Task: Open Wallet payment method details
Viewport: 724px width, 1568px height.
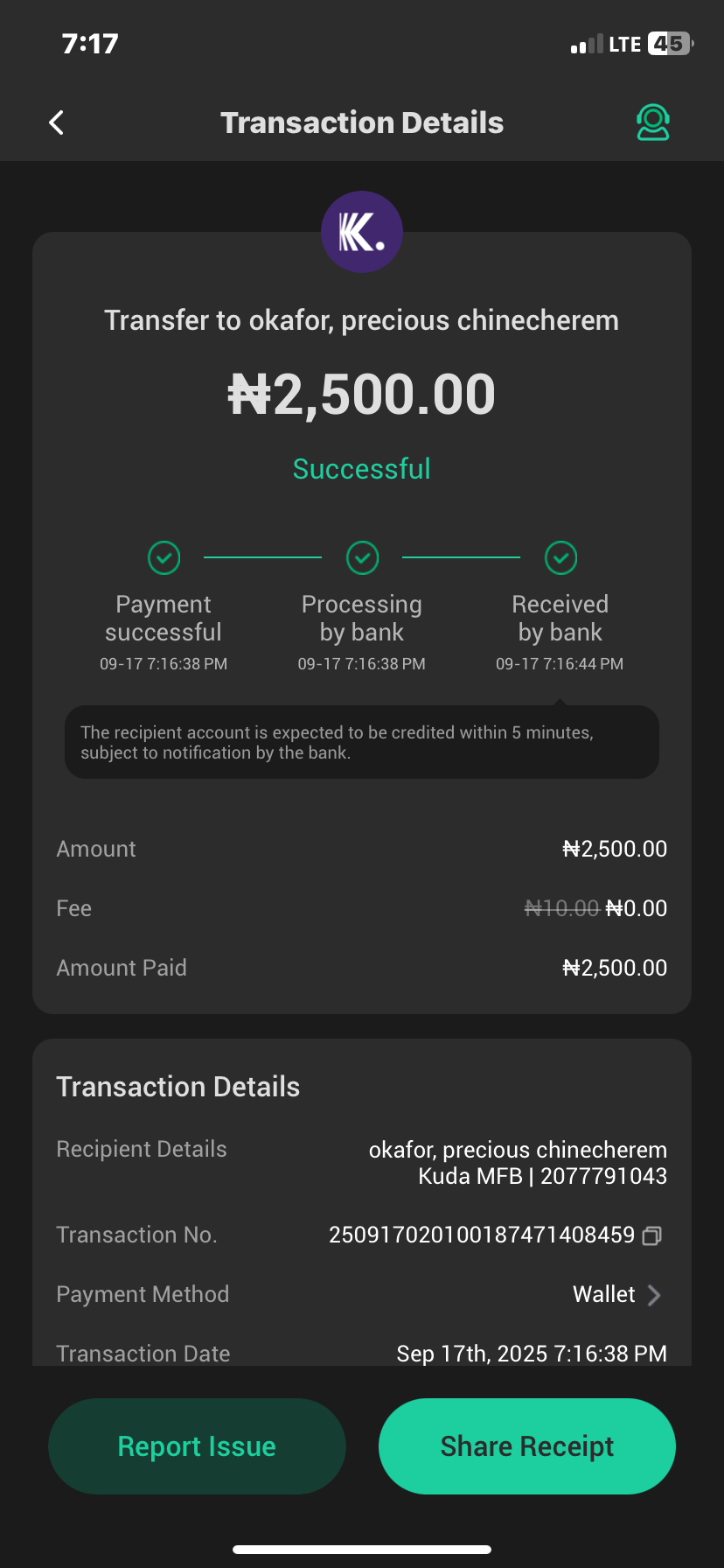Action: click(616, 1295)
